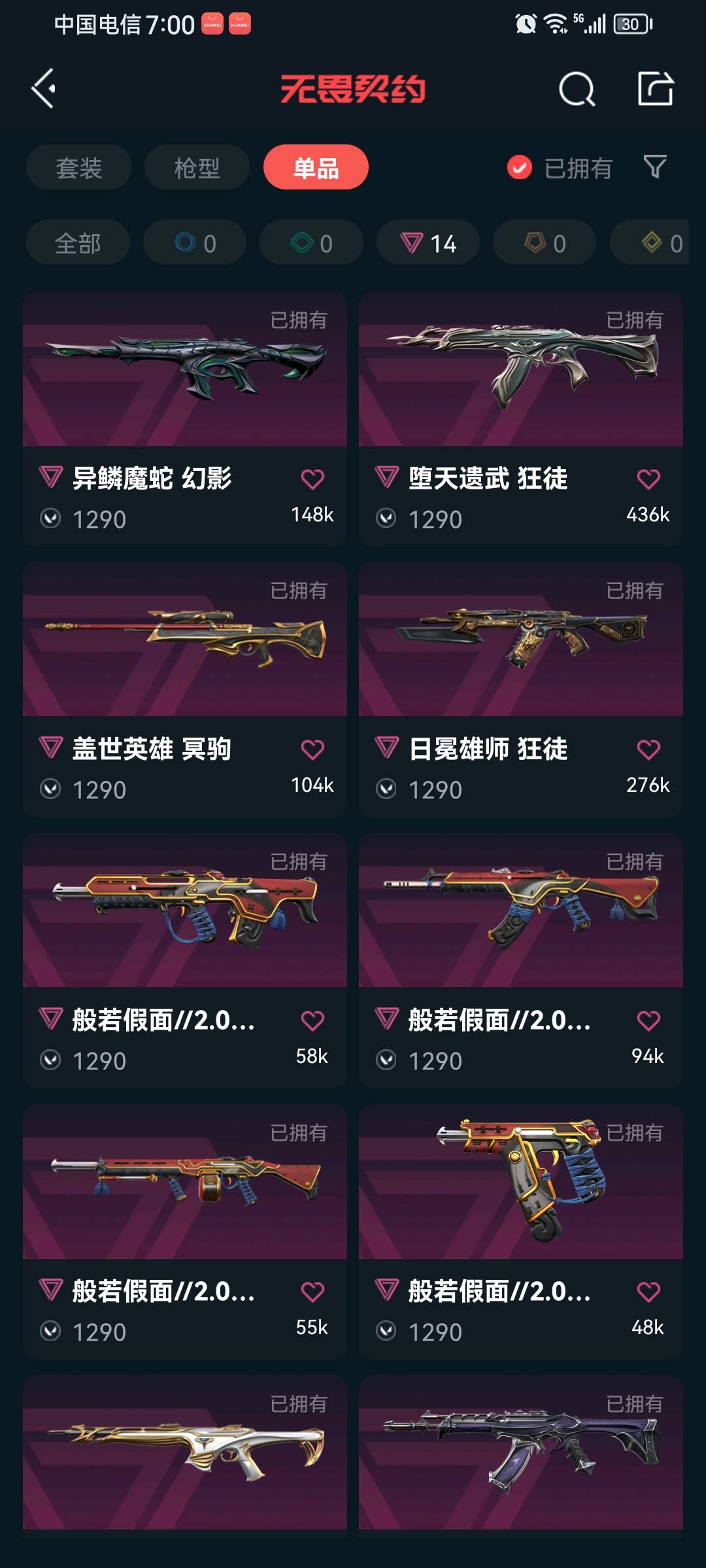Select the 单品 tab
Viewport: 706px width, 1568px height.
(x=316, y=168)
